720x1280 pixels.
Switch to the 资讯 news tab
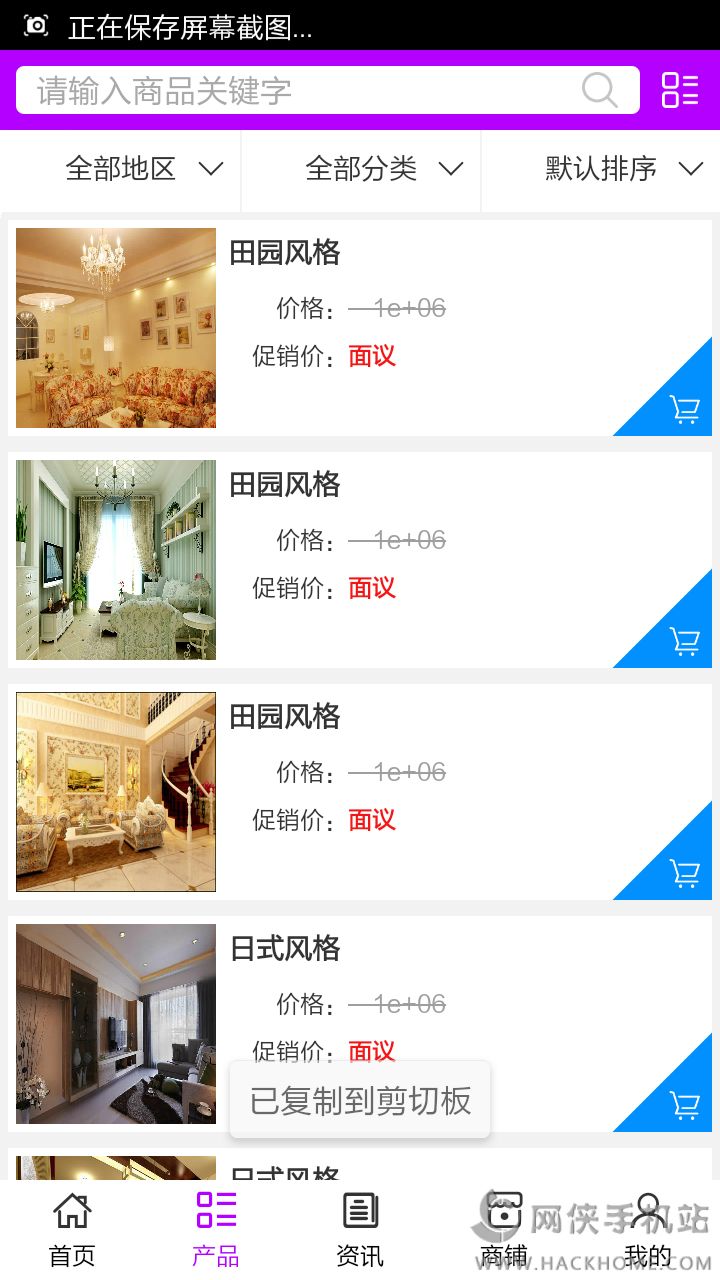coord(360,1230)
